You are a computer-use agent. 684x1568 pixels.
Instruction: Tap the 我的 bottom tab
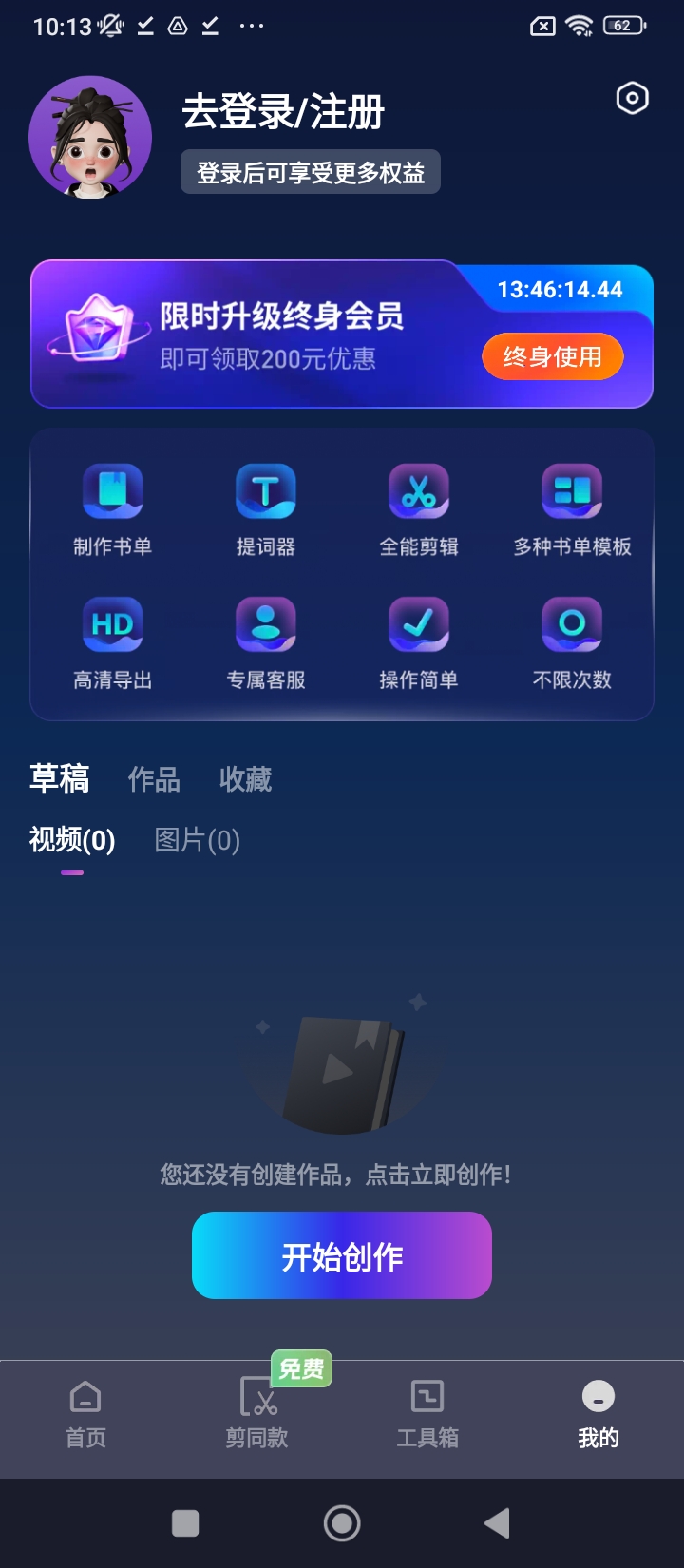[598, 1414]
